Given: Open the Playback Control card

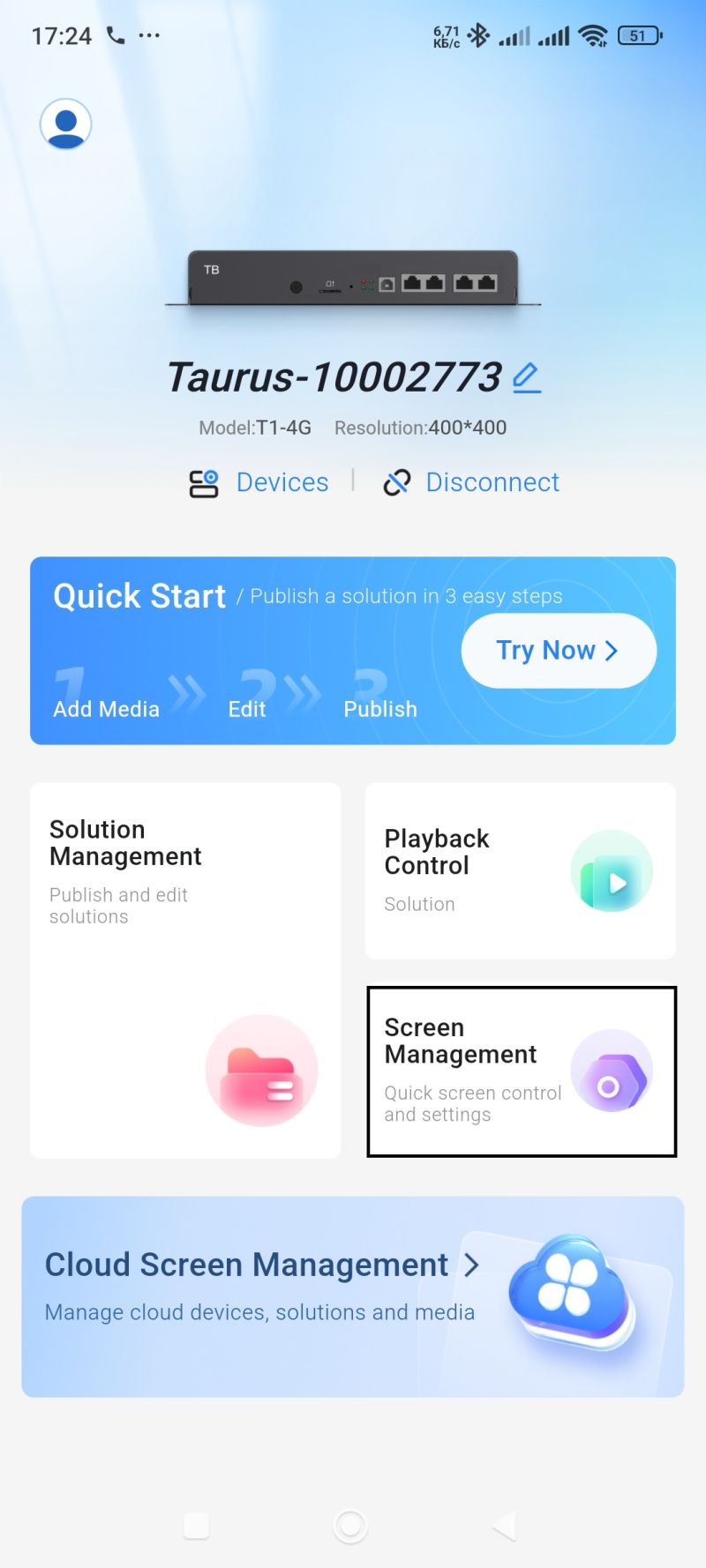Looking at the screenshot, I should pyautogui.click(x=520, y=870).
